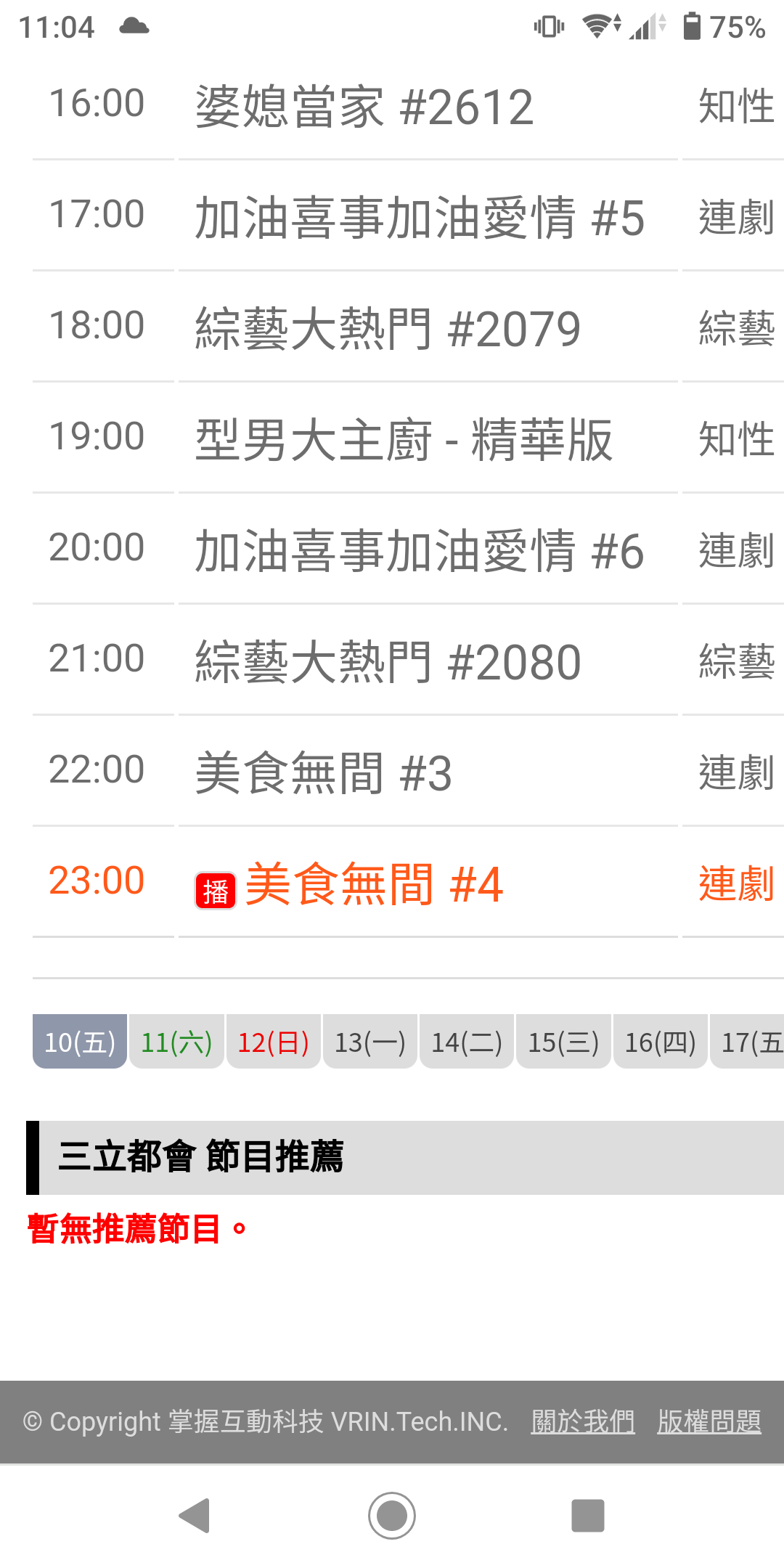Screen dimensions: 784x1568
Task: Open program 綜藝大熱門 #2080
Action: [x=388, y=661]
